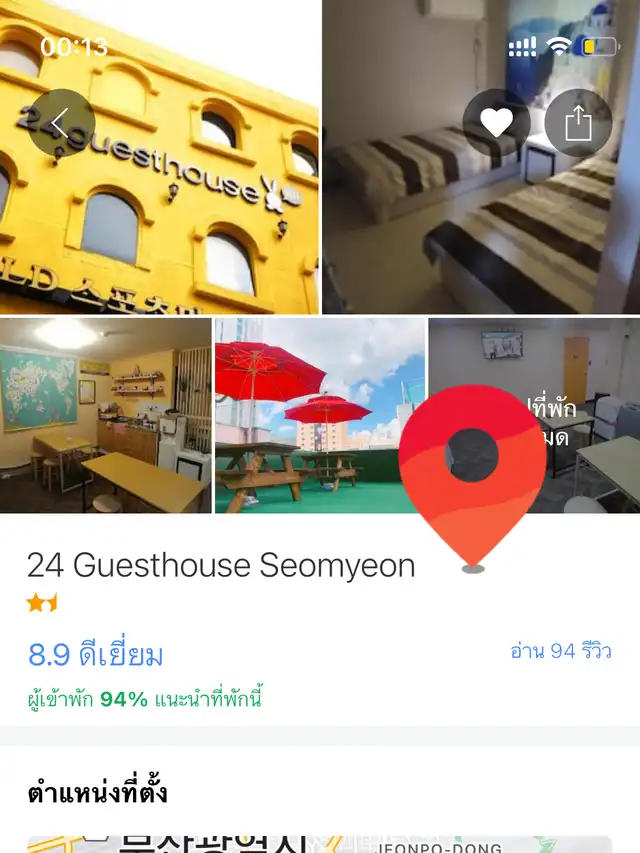View the dining room photo with world map
The image size is (640, 853).
tap(105, 415)
